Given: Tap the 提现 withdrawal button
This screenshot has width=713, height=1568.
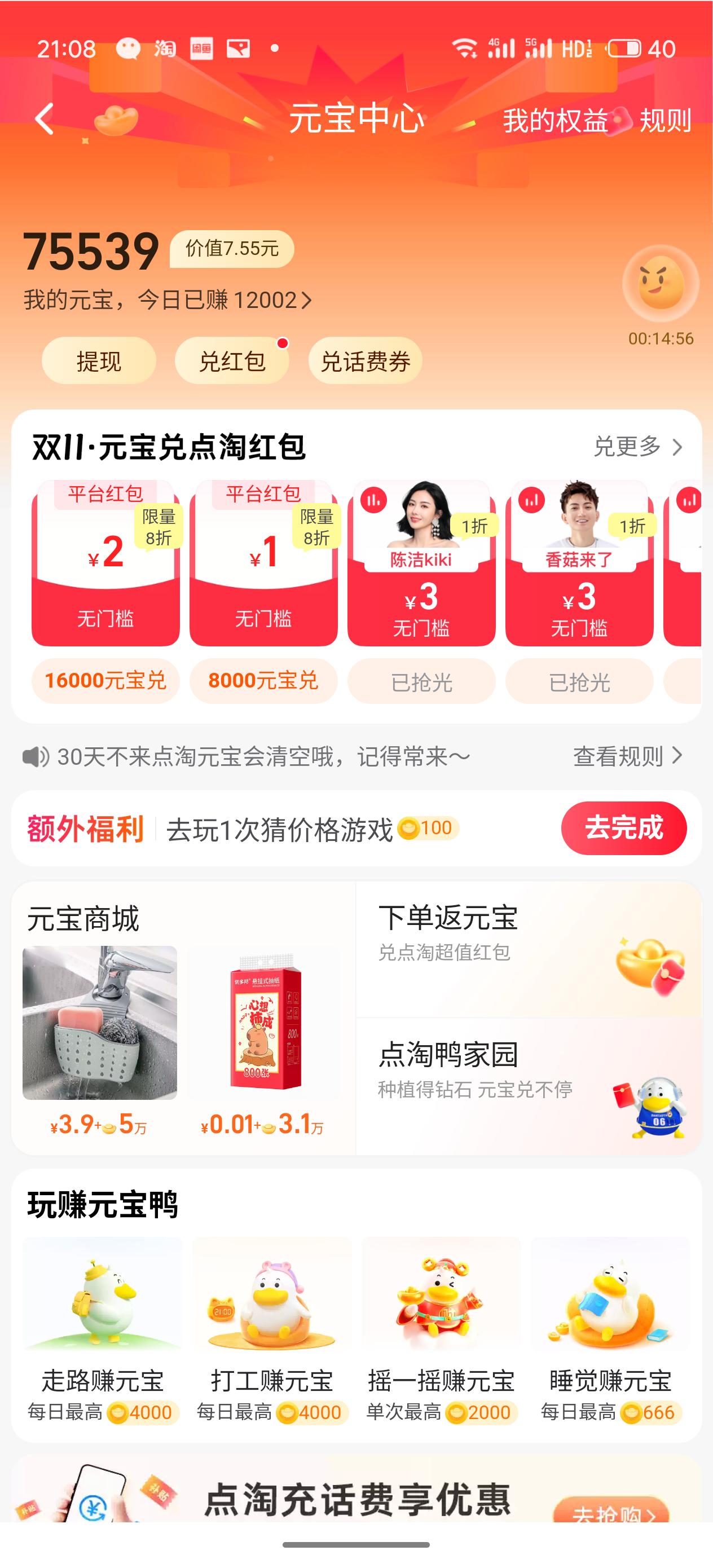Looking at the screenshot, I should [x=99, y=360].
